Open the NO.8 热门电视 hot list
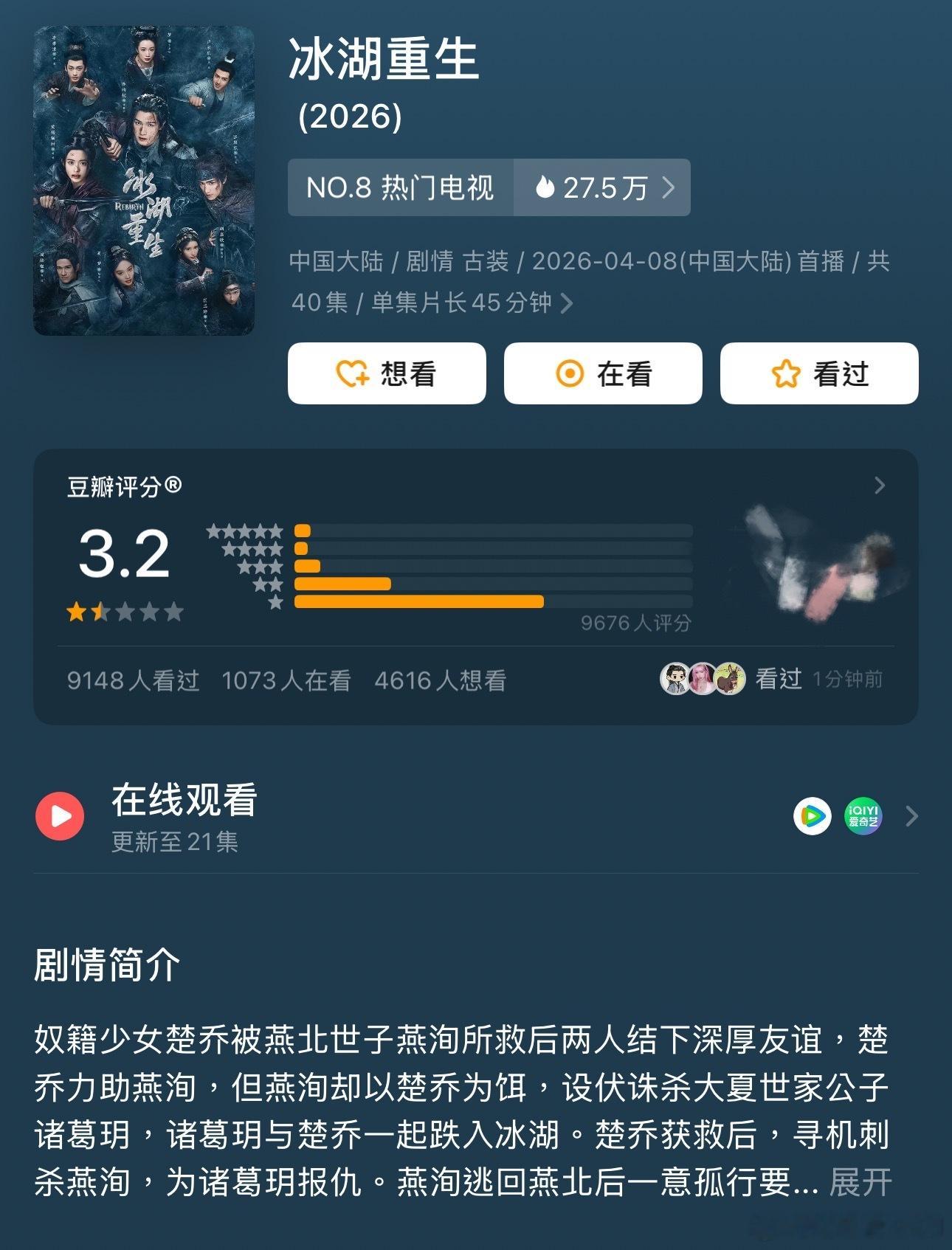This screenshot has width=952, height=1250. [x=400, y=189]
